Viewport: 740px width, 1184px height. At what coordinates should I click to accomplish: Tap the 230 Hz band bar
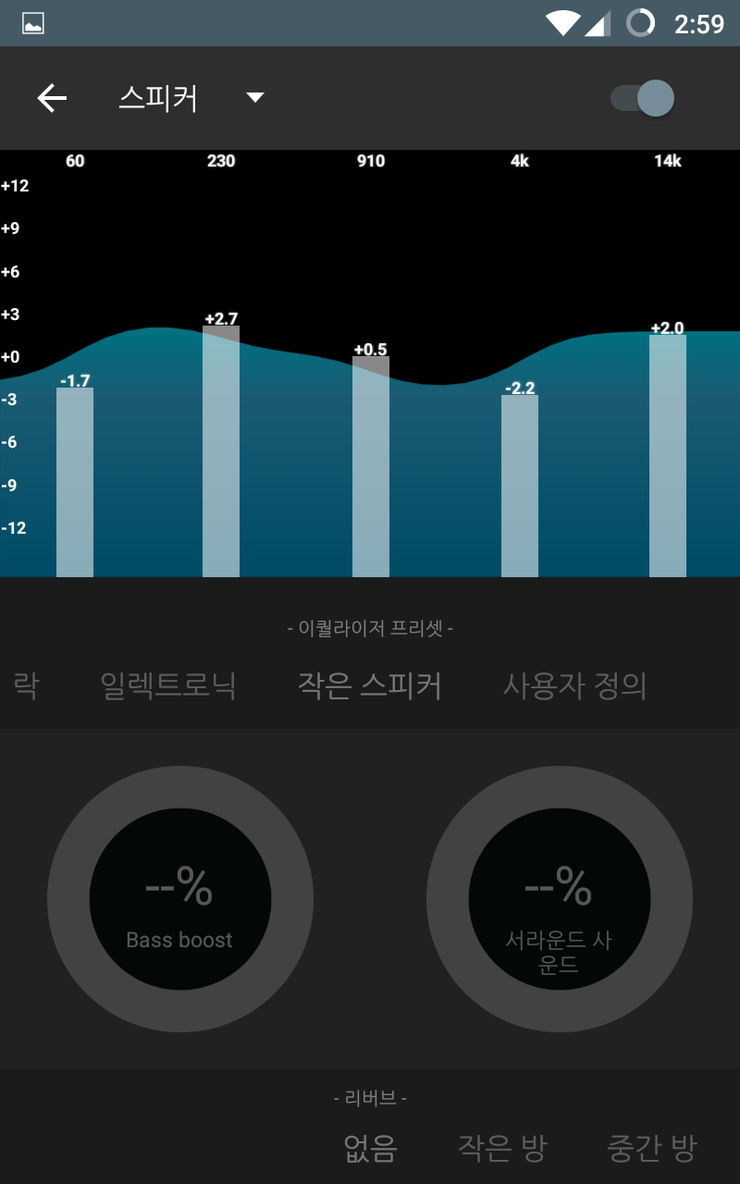coord(221,450)
